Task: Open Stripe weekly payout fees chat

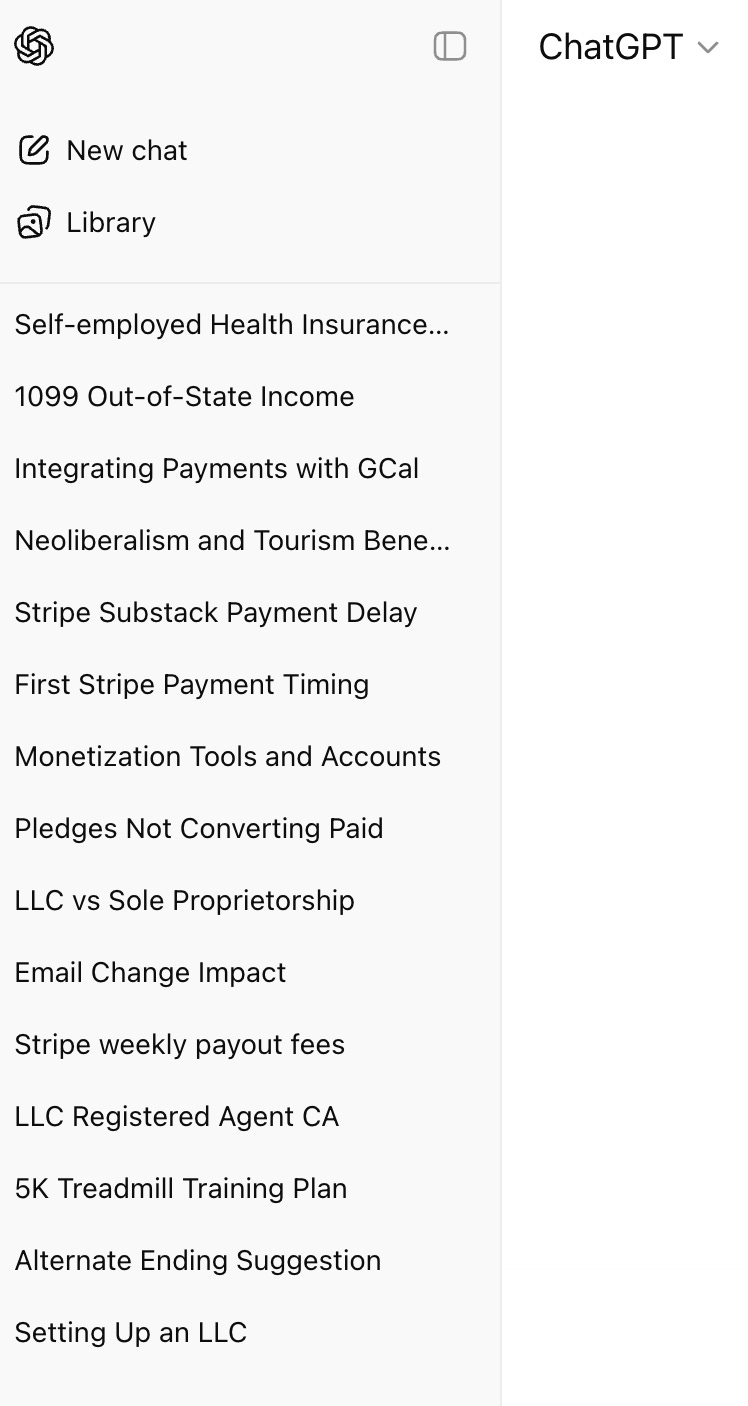Action: 179,1044
